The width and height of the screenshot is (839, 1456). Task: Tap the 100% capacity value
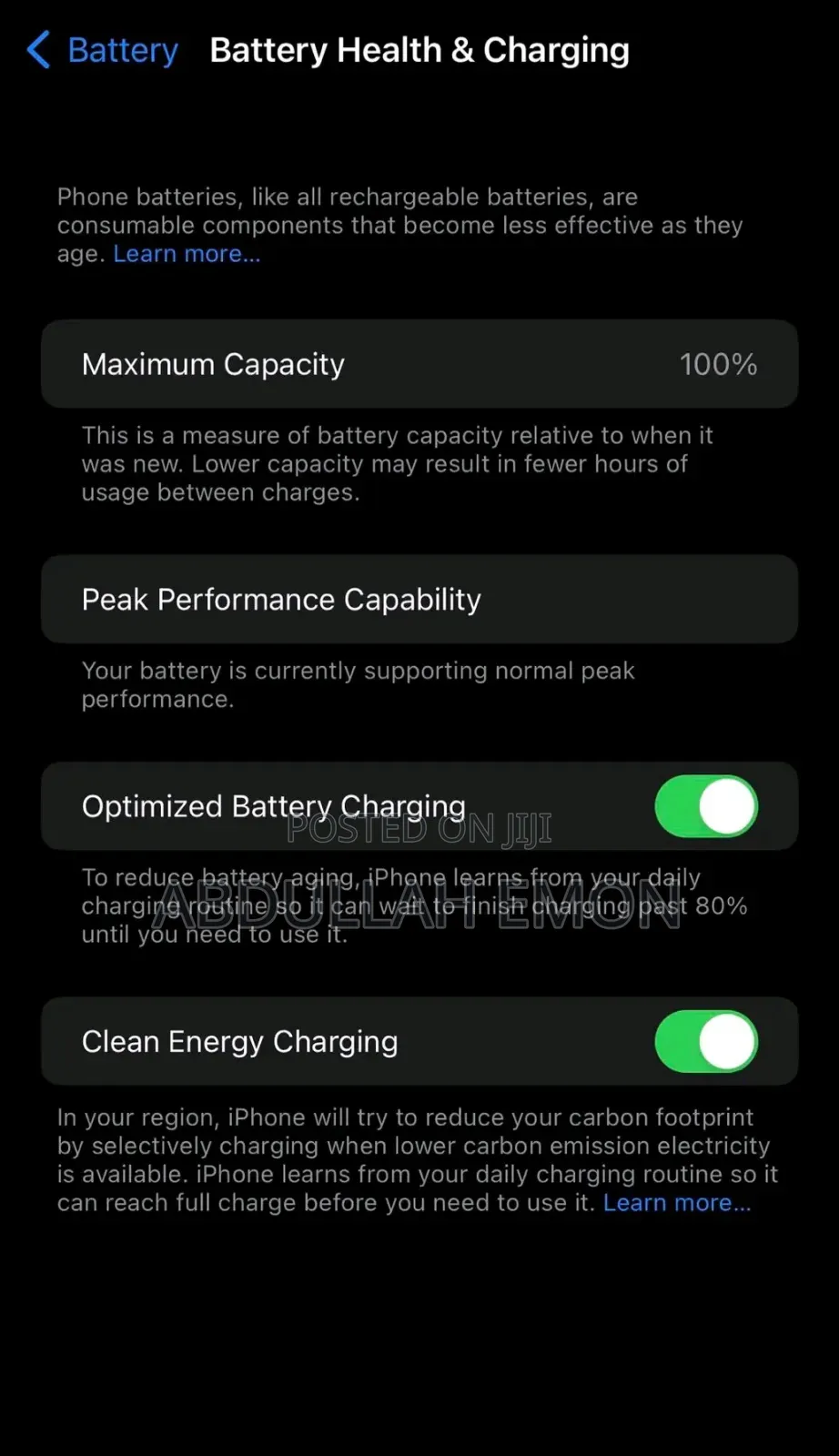(x=718, y=364)
